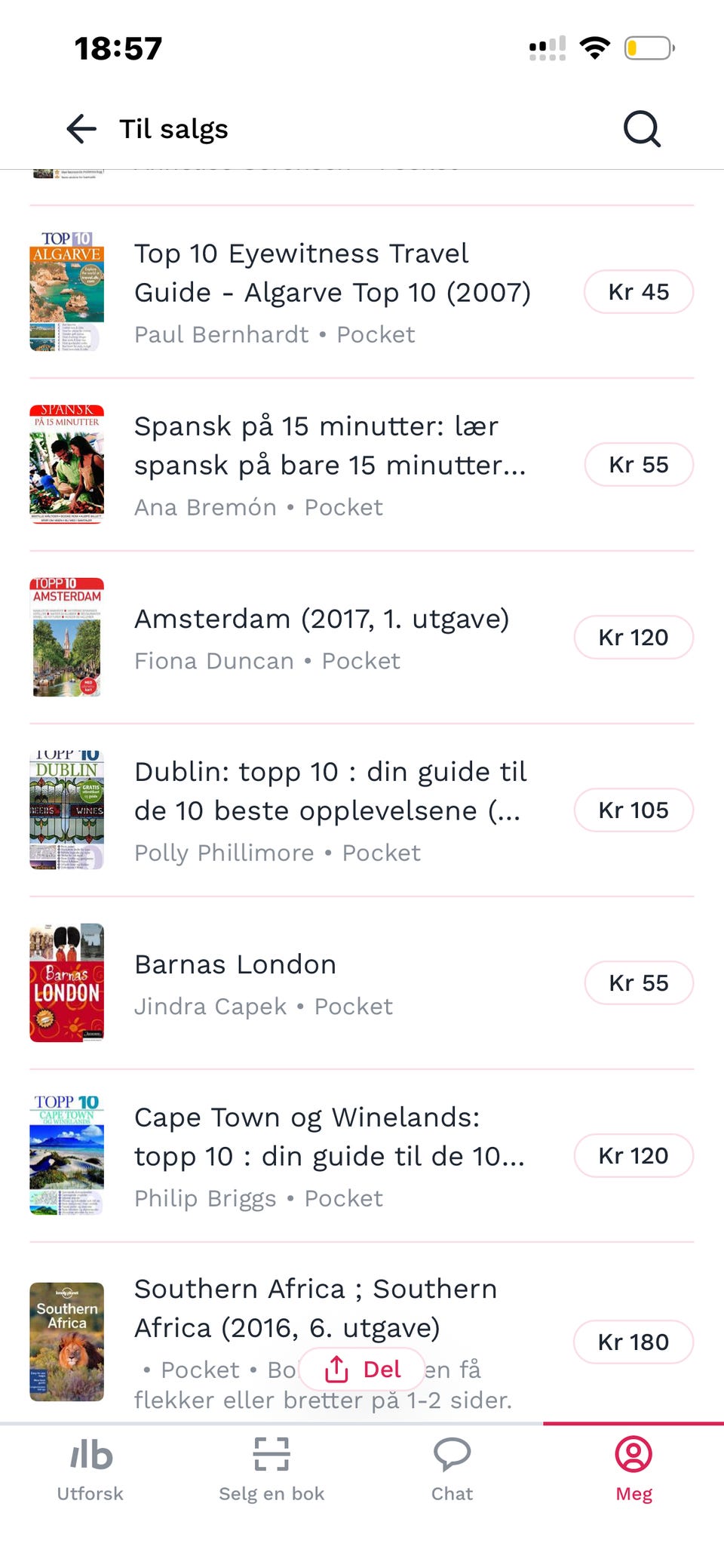Screen dimensions: 724x1568
Task: Go back with the arrow icon
Action: [x=81, y=129]
